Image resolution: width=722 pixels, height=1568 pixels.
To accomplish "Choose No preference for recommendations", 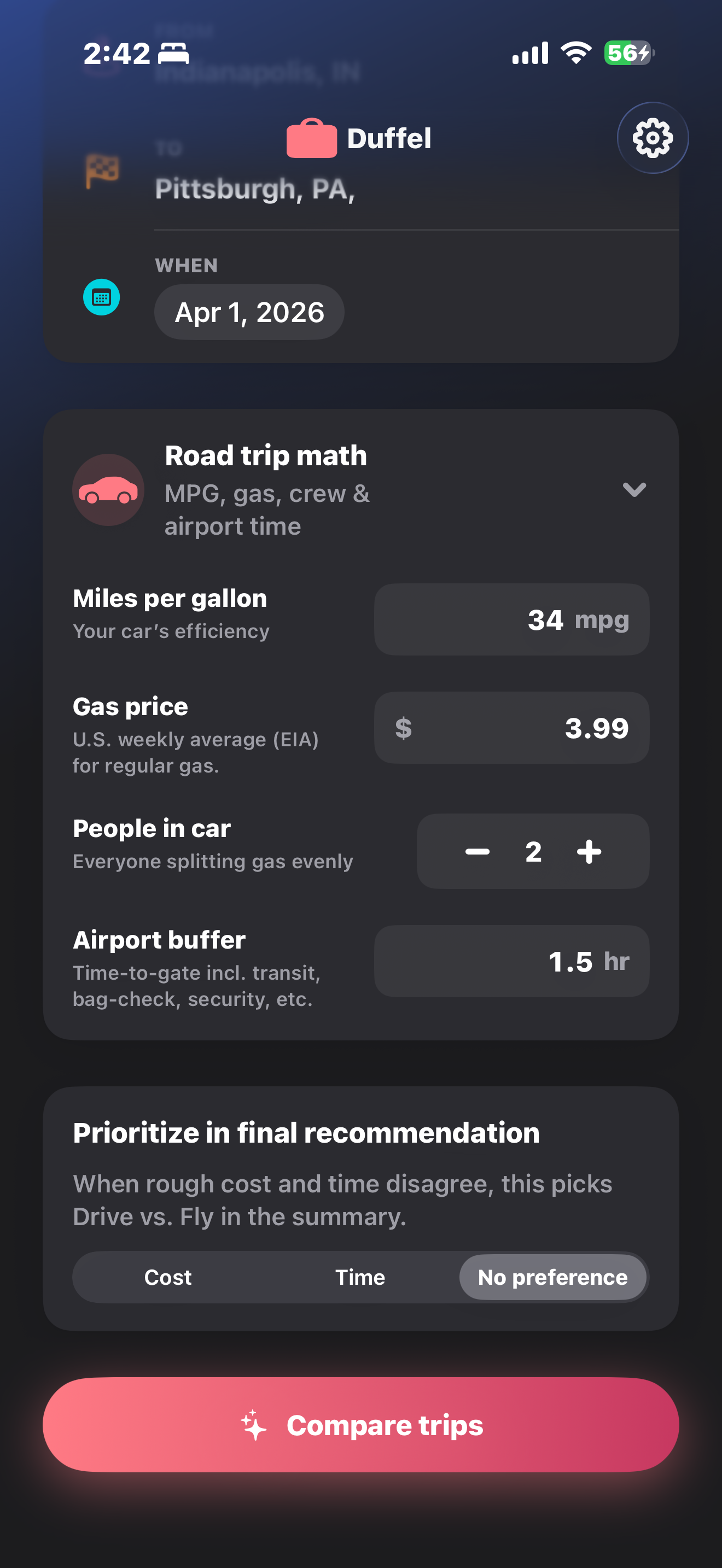I will [553, 1277].
